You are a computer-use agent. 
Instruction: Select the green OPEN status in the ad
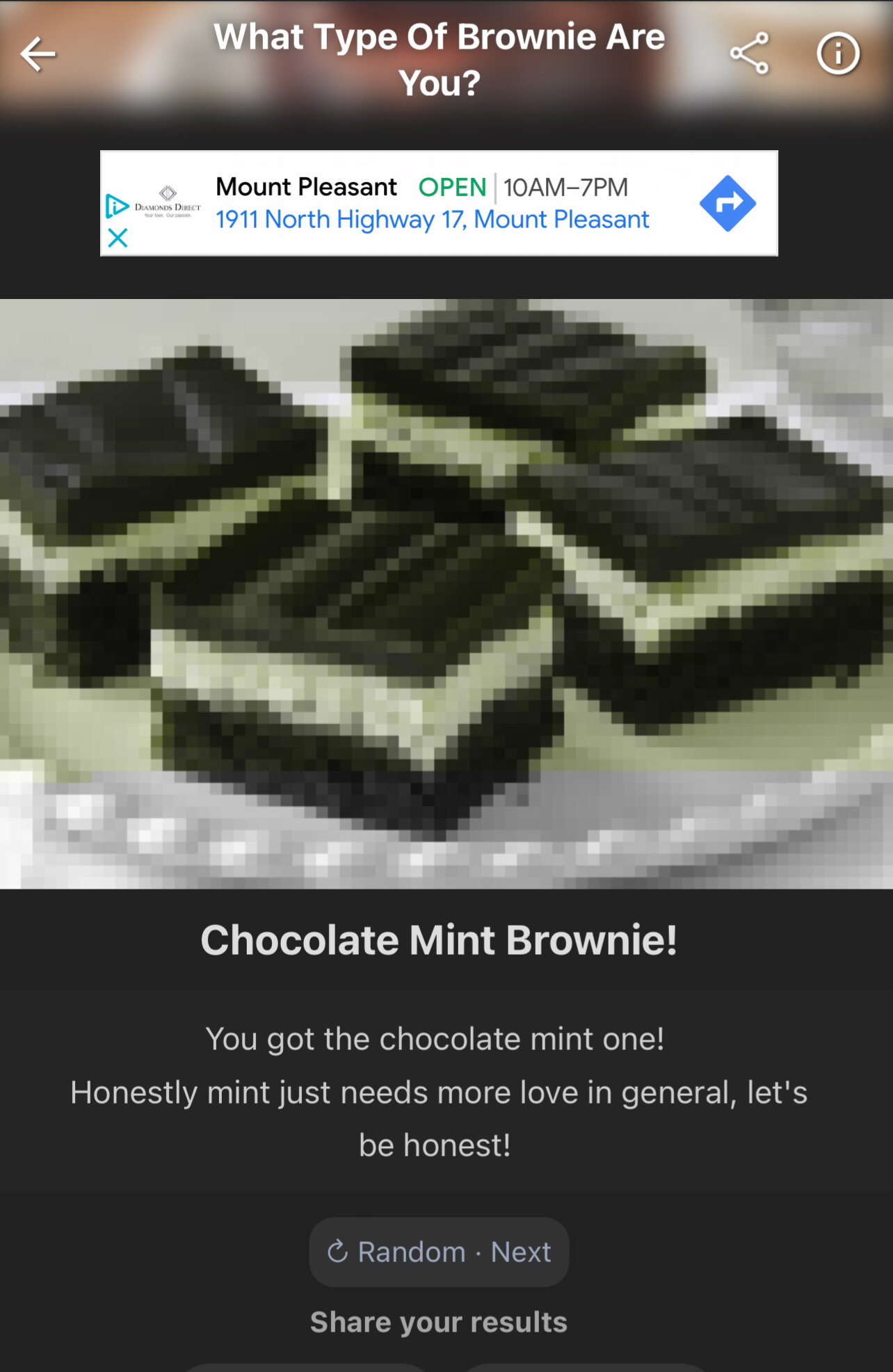[x=451, y=187]
